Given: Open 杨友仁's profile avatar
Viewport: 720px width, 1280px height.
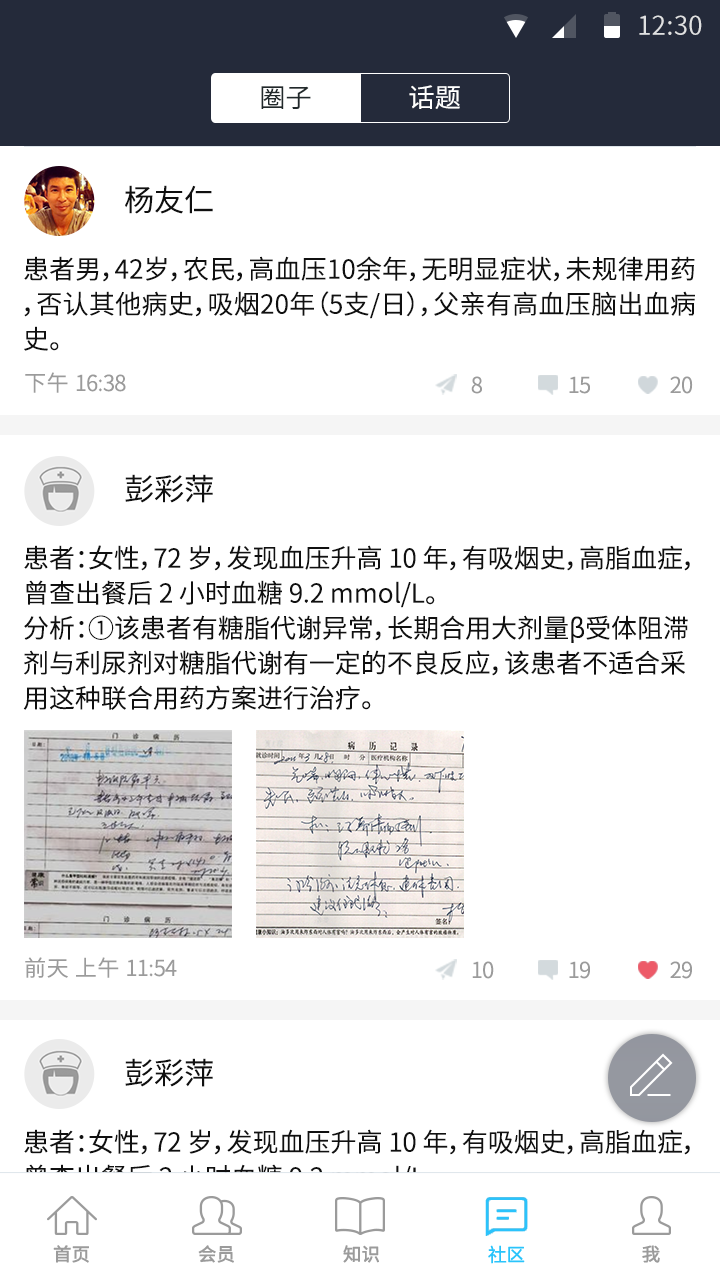Looking at the screenshot, I should point(59,200).
